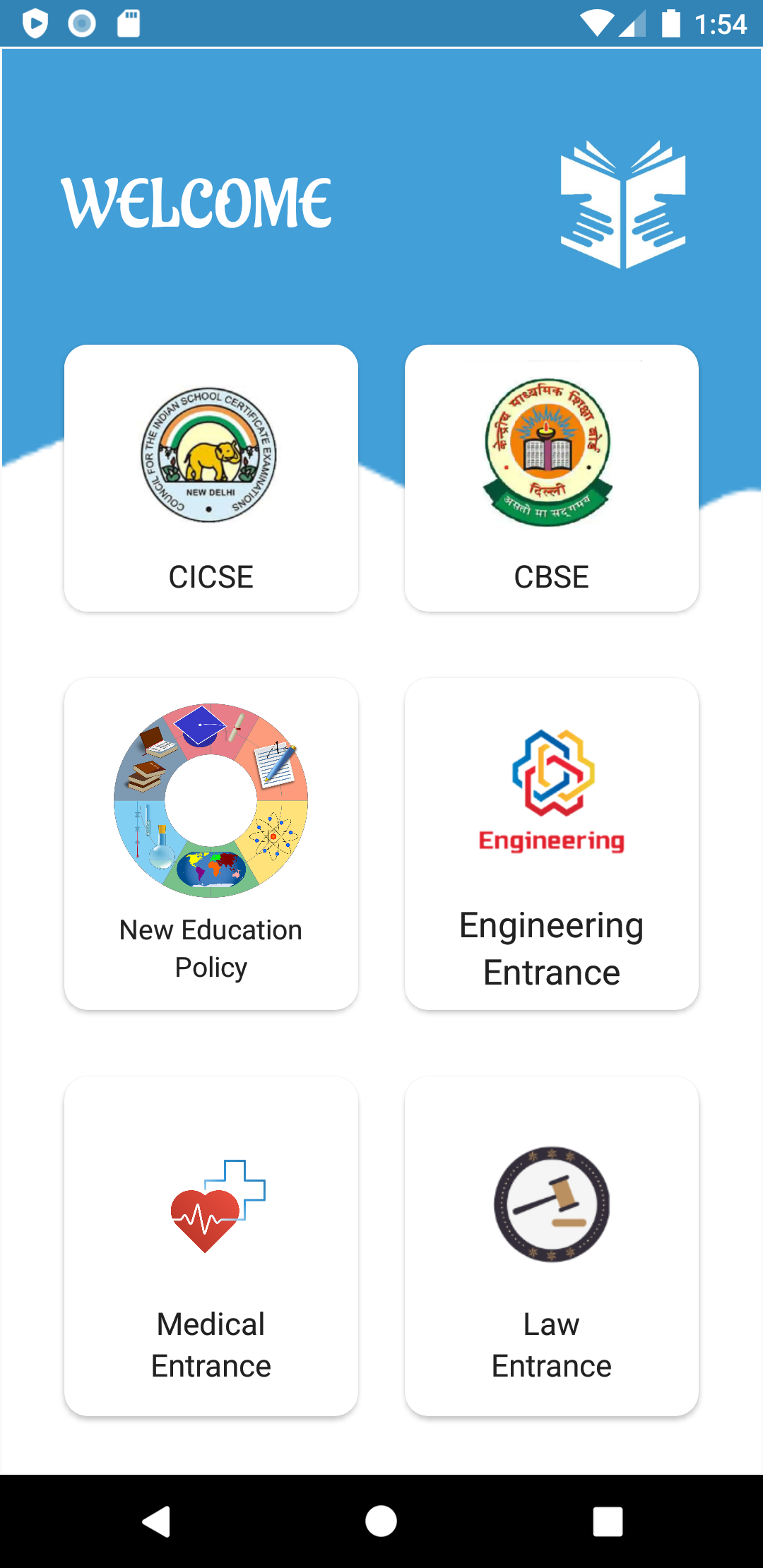The width and height of the screenshot is (763, 1568).
Task: Tap the WELCOME heading
Action: click(198, 201)
